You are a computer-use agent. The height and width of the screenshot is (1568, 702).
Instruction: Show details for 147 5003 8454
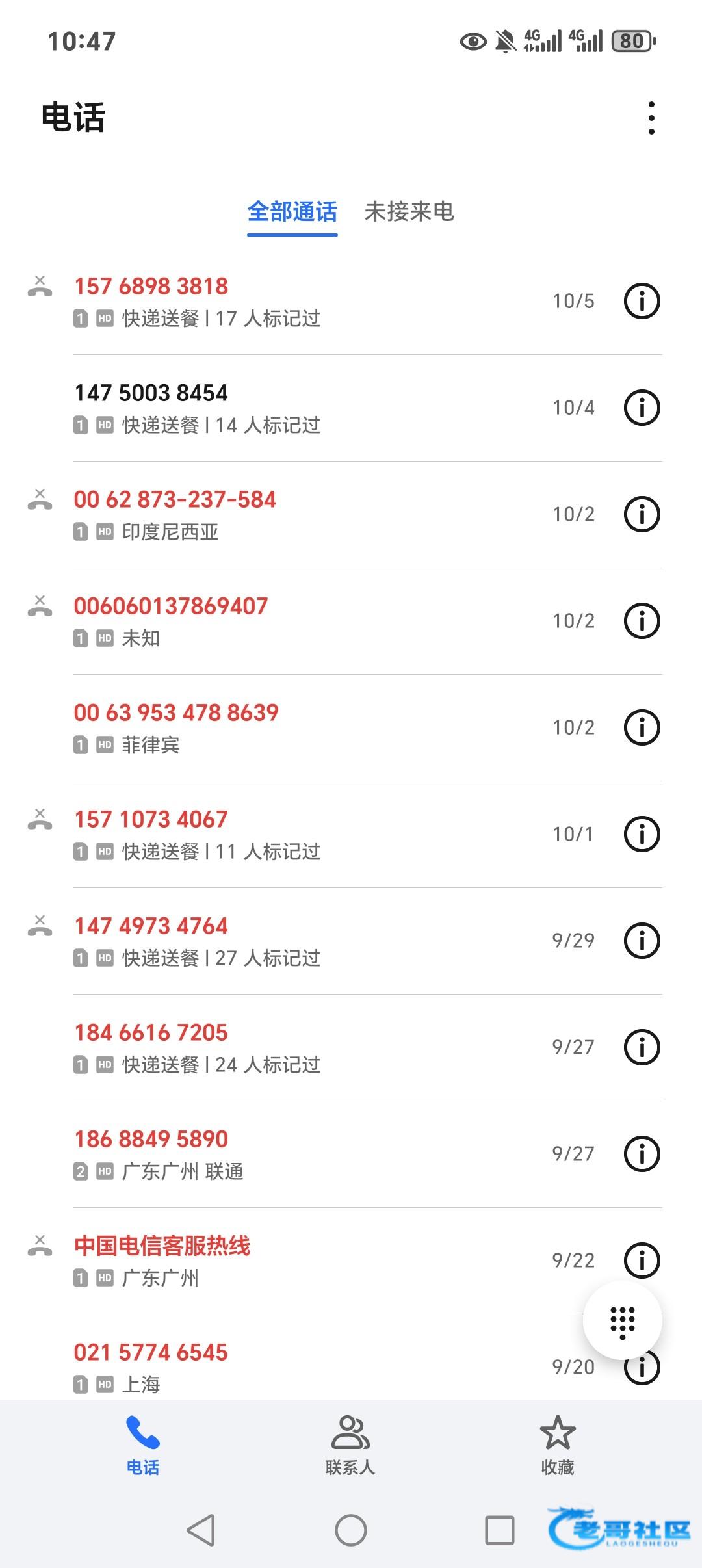[642, 408]
